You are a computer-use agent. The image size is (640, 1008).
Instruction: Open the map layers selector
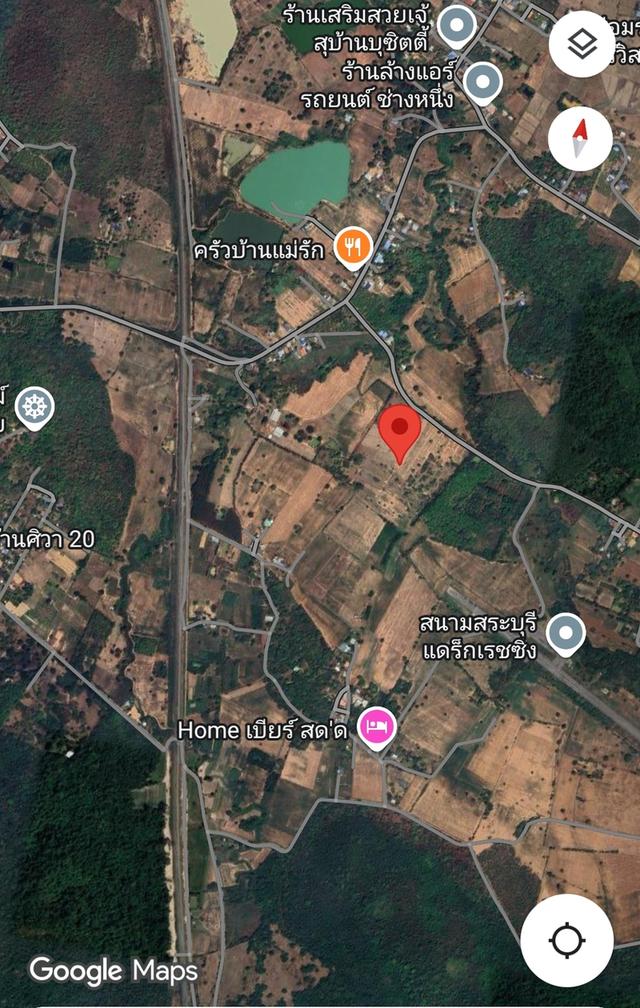pos(582,44)
